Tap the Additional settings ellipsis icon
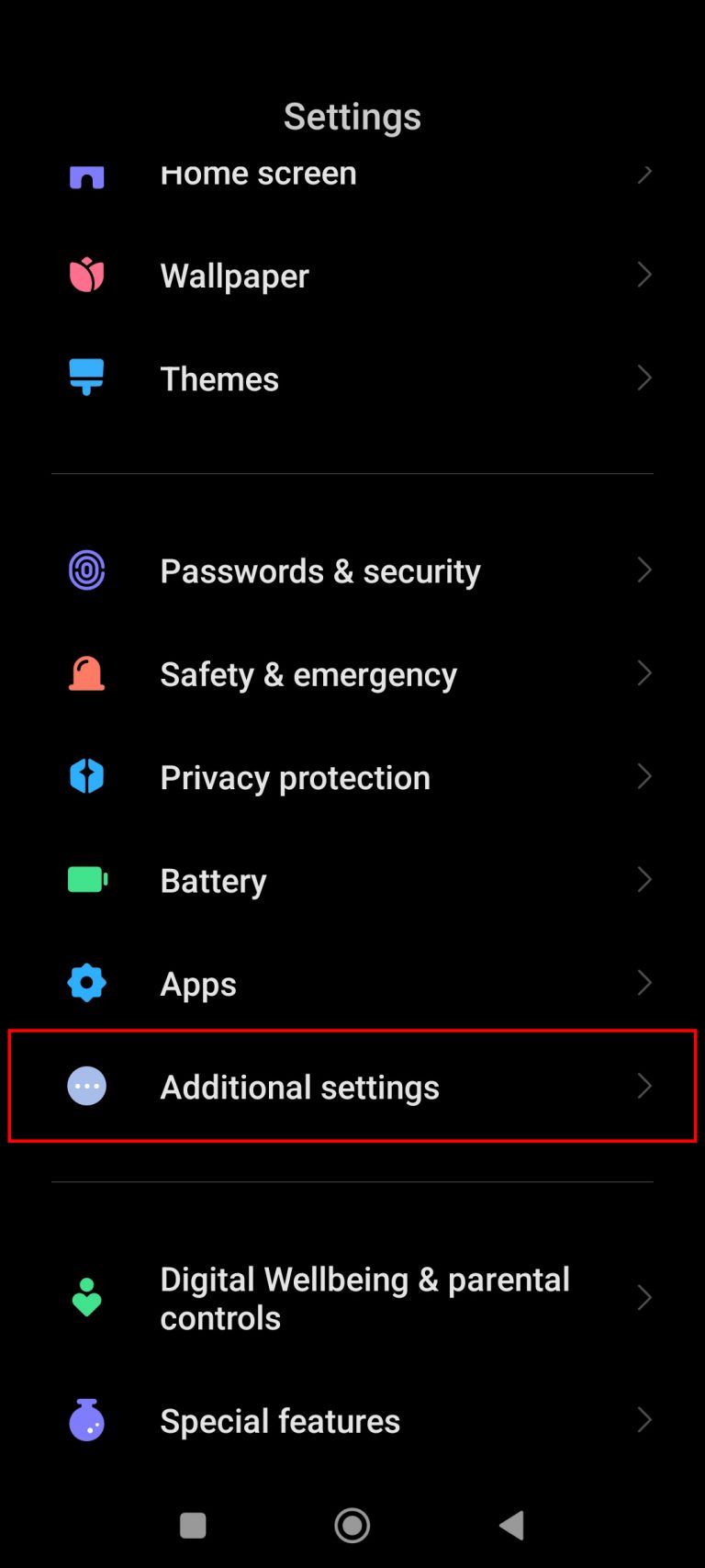Image resolution: width=705 pixels, height=1568 pixels. click(86, 1086)
